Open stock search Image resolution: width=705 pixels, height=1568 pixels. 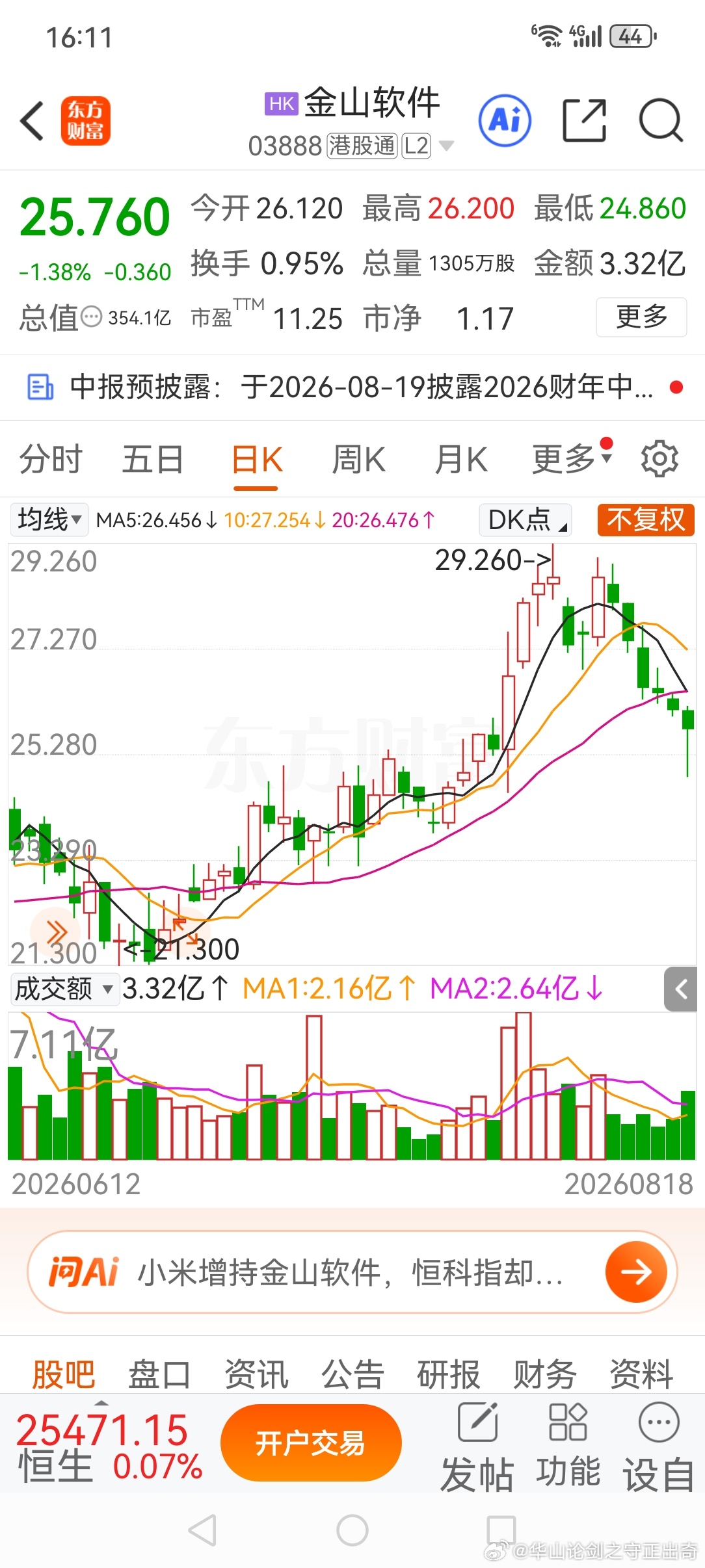pos(661,120)
